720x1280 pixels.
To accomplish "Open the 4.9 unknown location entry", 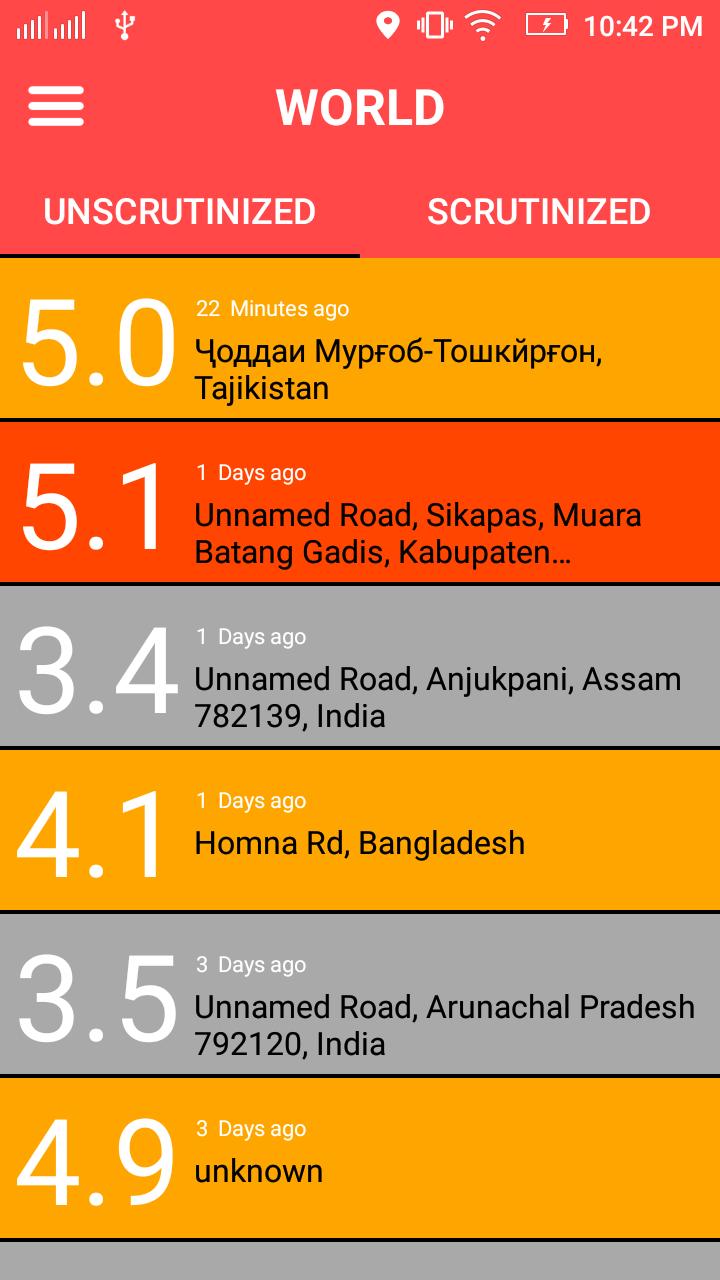I will [360, 1158].
